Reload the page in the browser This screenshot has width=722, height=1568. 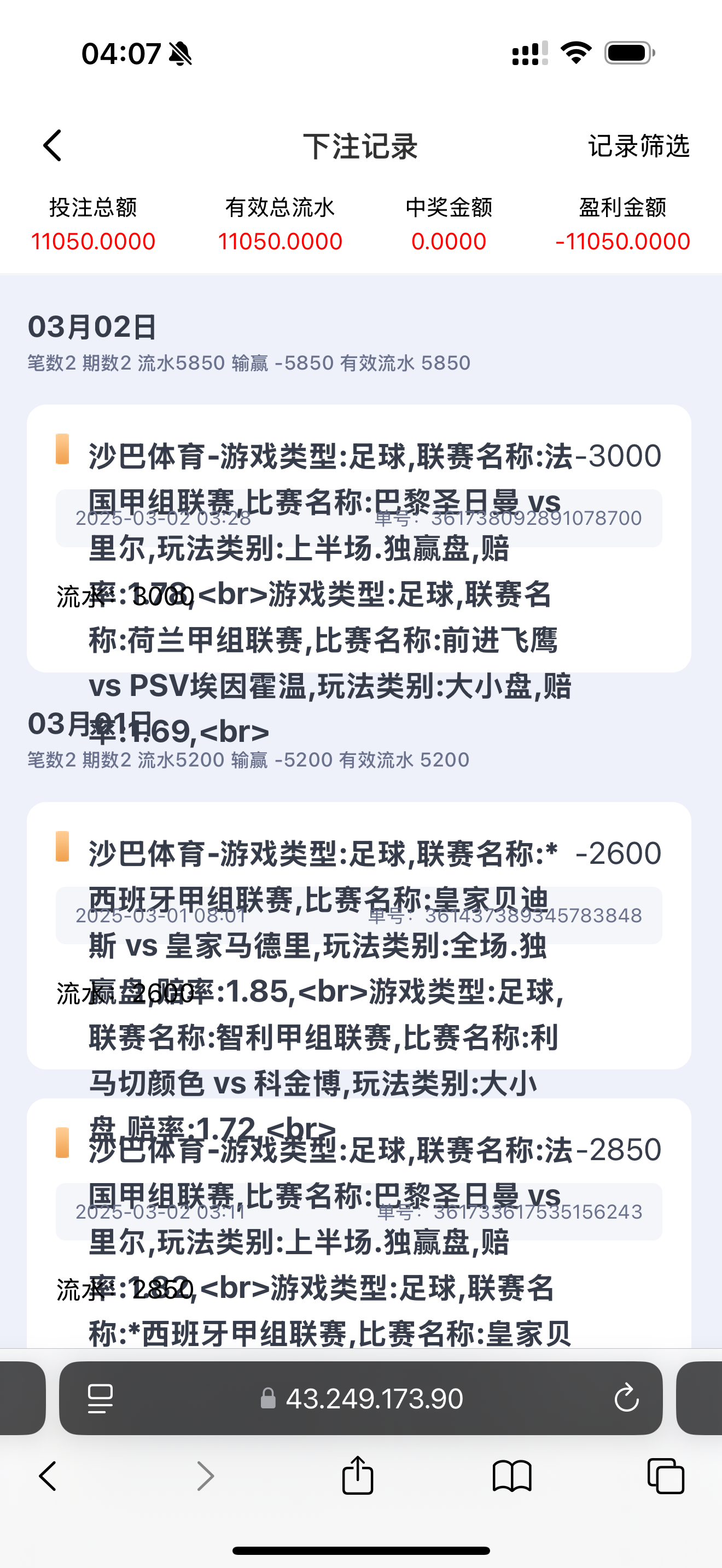(x=626, y=1398)
